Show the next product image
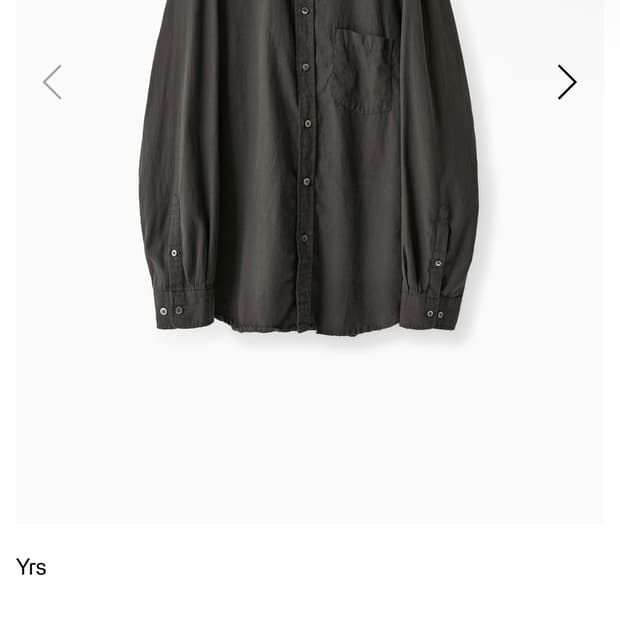The width and height of the screenshot is (620, 620). [x=567, y=82]
